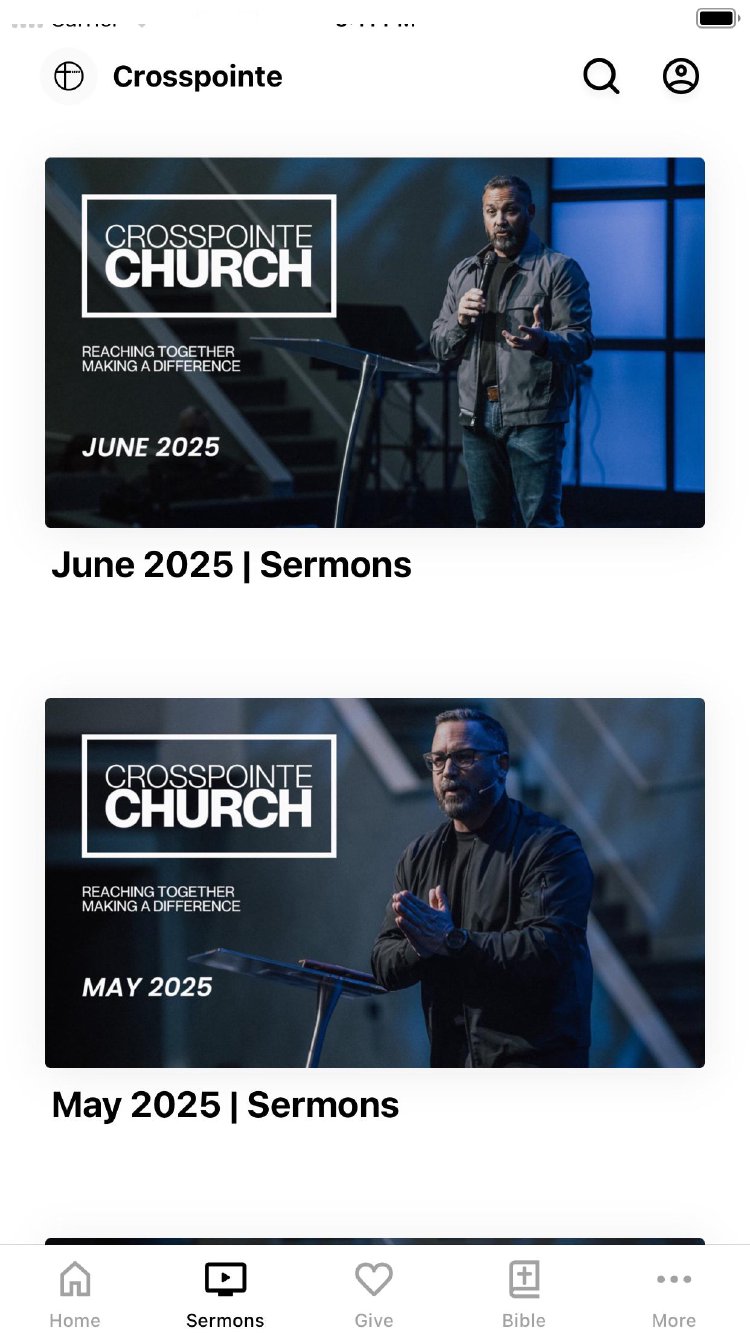Open the account profile icon
This screenshot has width=750, height=1334.
click(681, 76)
